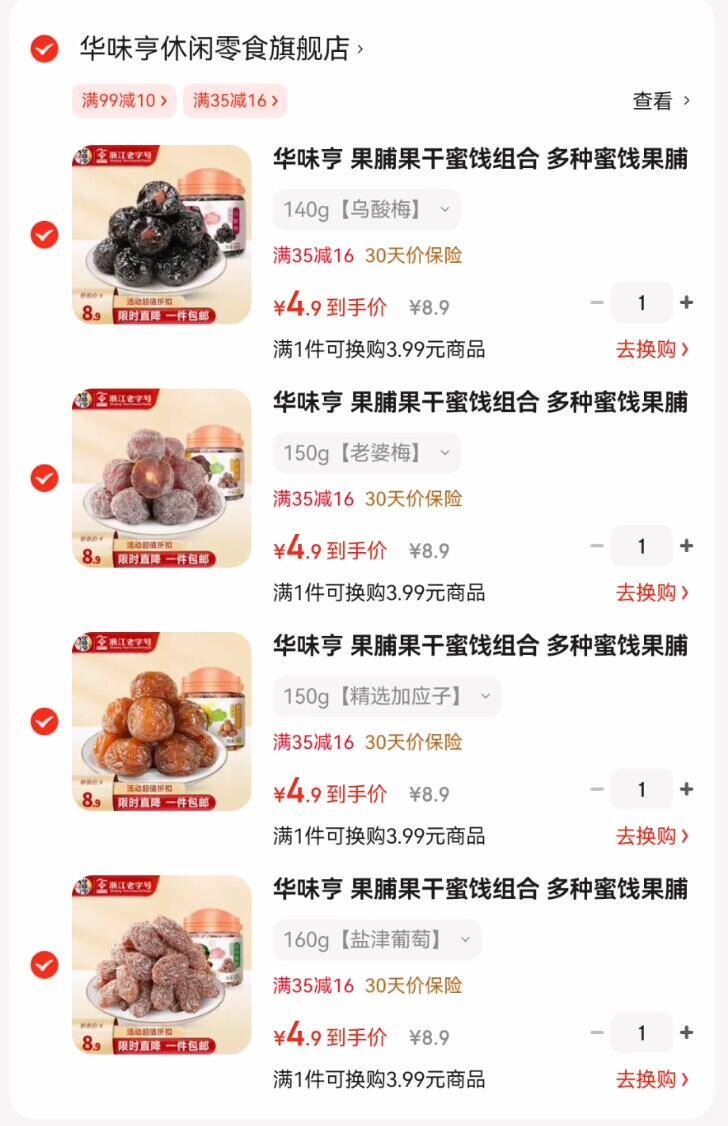Increase quantity of the 精选加应子 item
This screenshot has width=728, height=1126.
tap(686, 788)
